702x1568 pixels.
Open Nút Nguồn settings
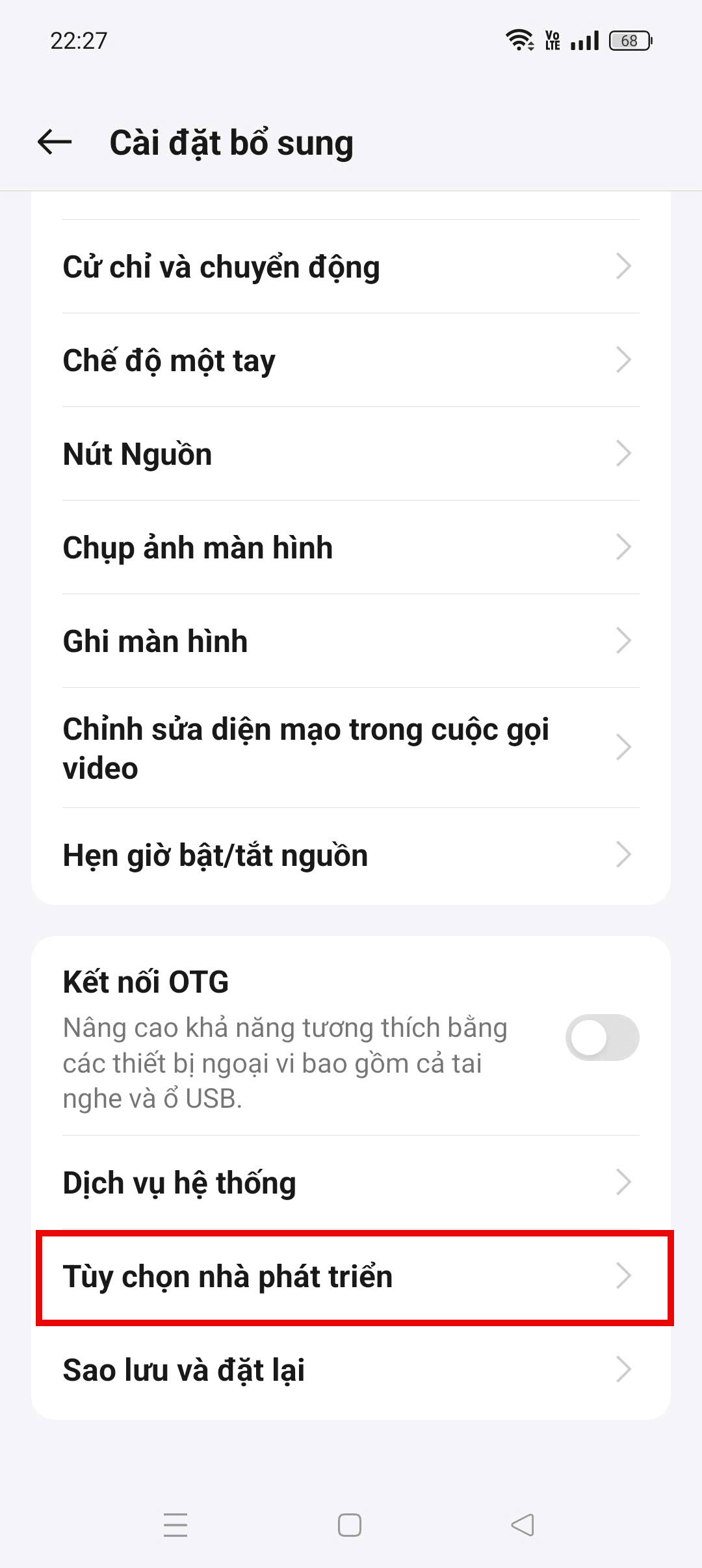pos(351,454)
